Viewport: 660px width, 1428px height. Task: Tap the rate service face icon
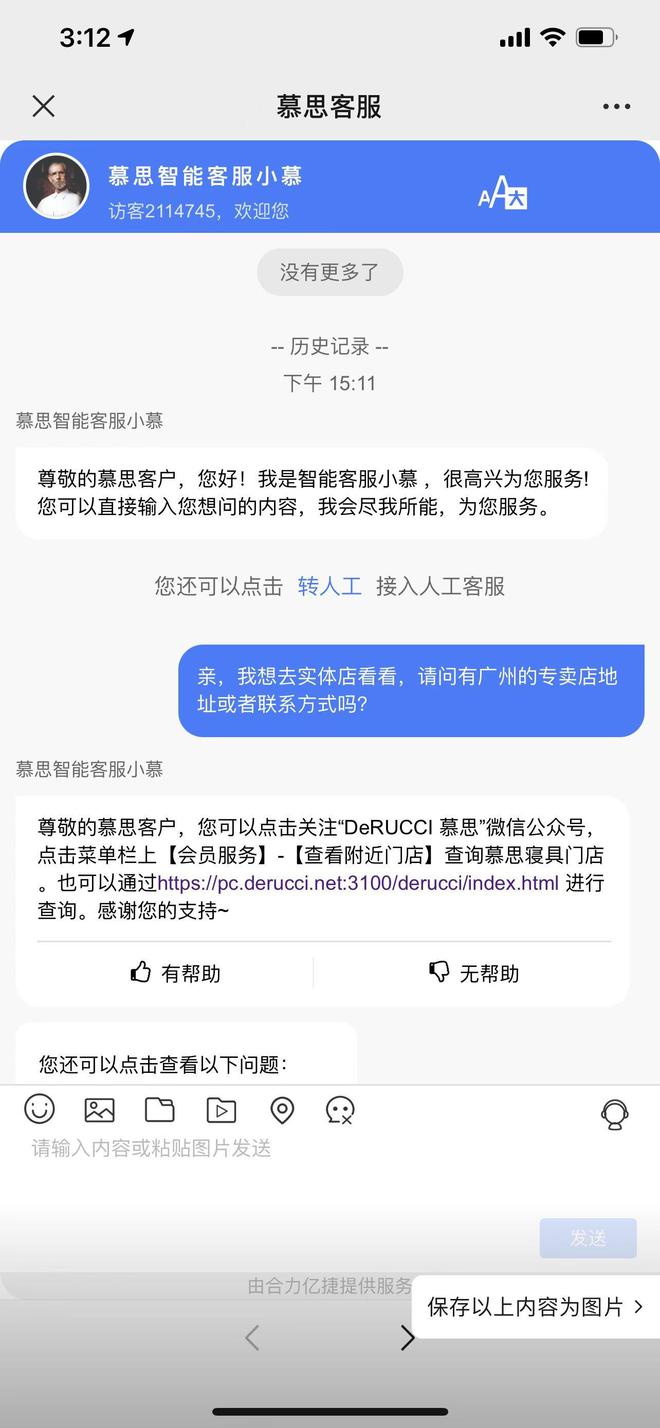point(340,1109)
